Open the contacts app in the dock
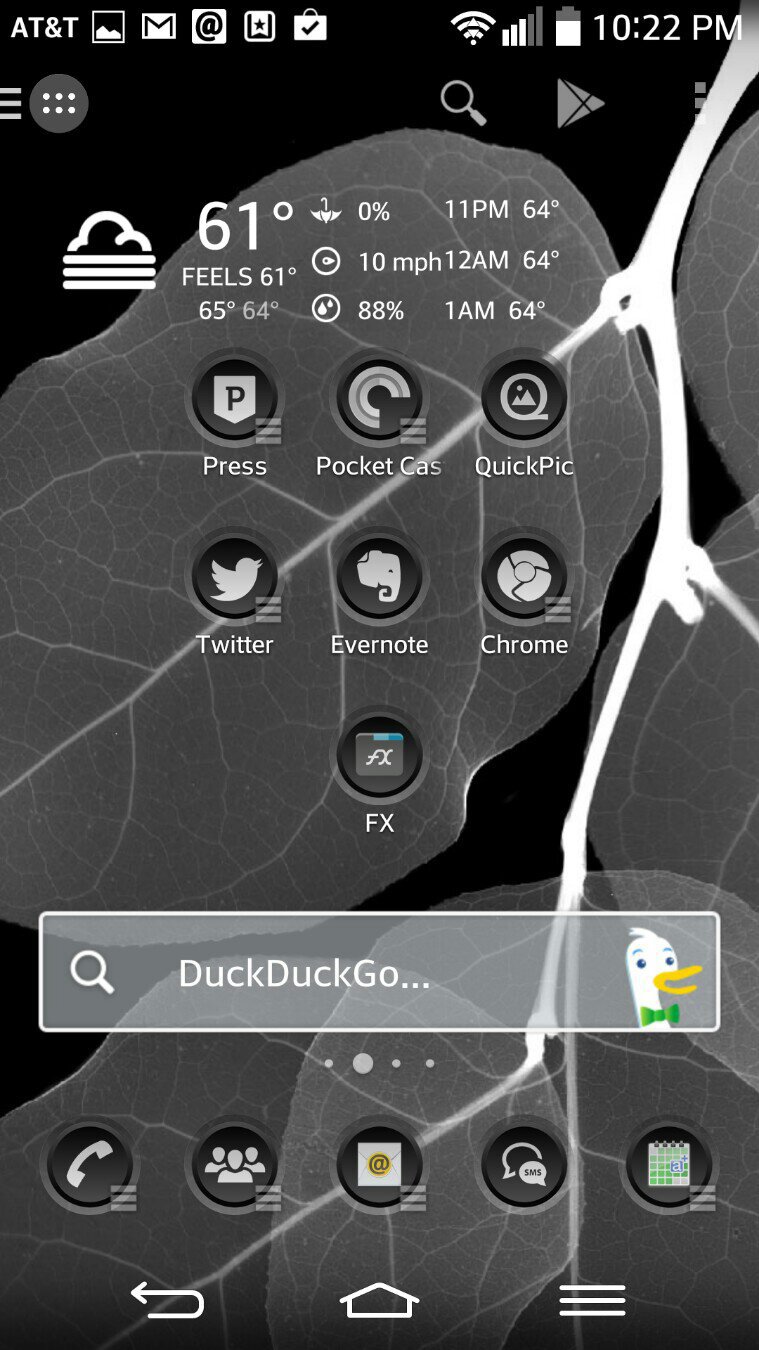The image size is (759, 1350). click(235, 1166)
